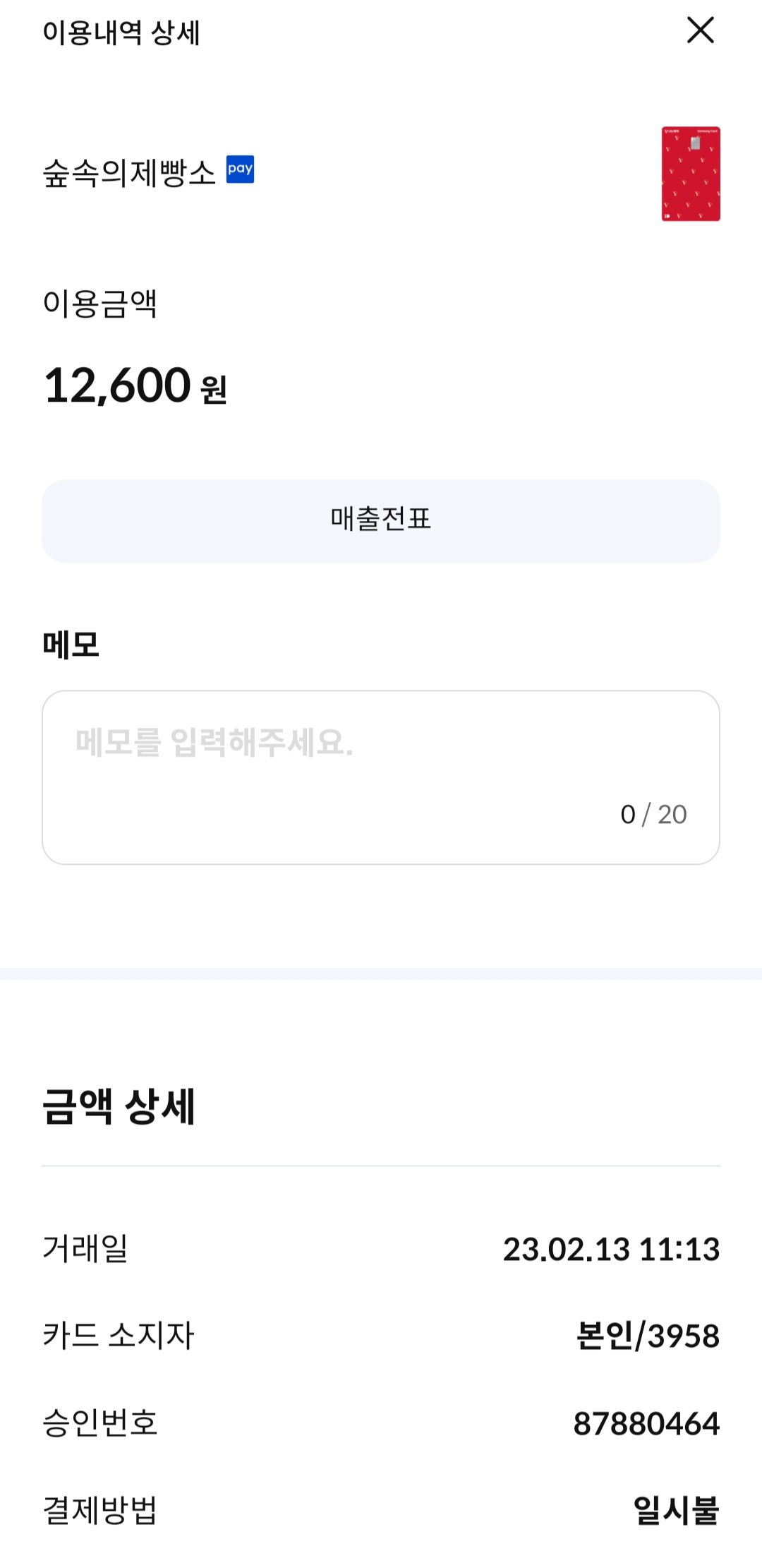Screen dimensions: 762x1568
Task: Close the 이용내역 상세 screen
Action: click(x=700, y=30)
